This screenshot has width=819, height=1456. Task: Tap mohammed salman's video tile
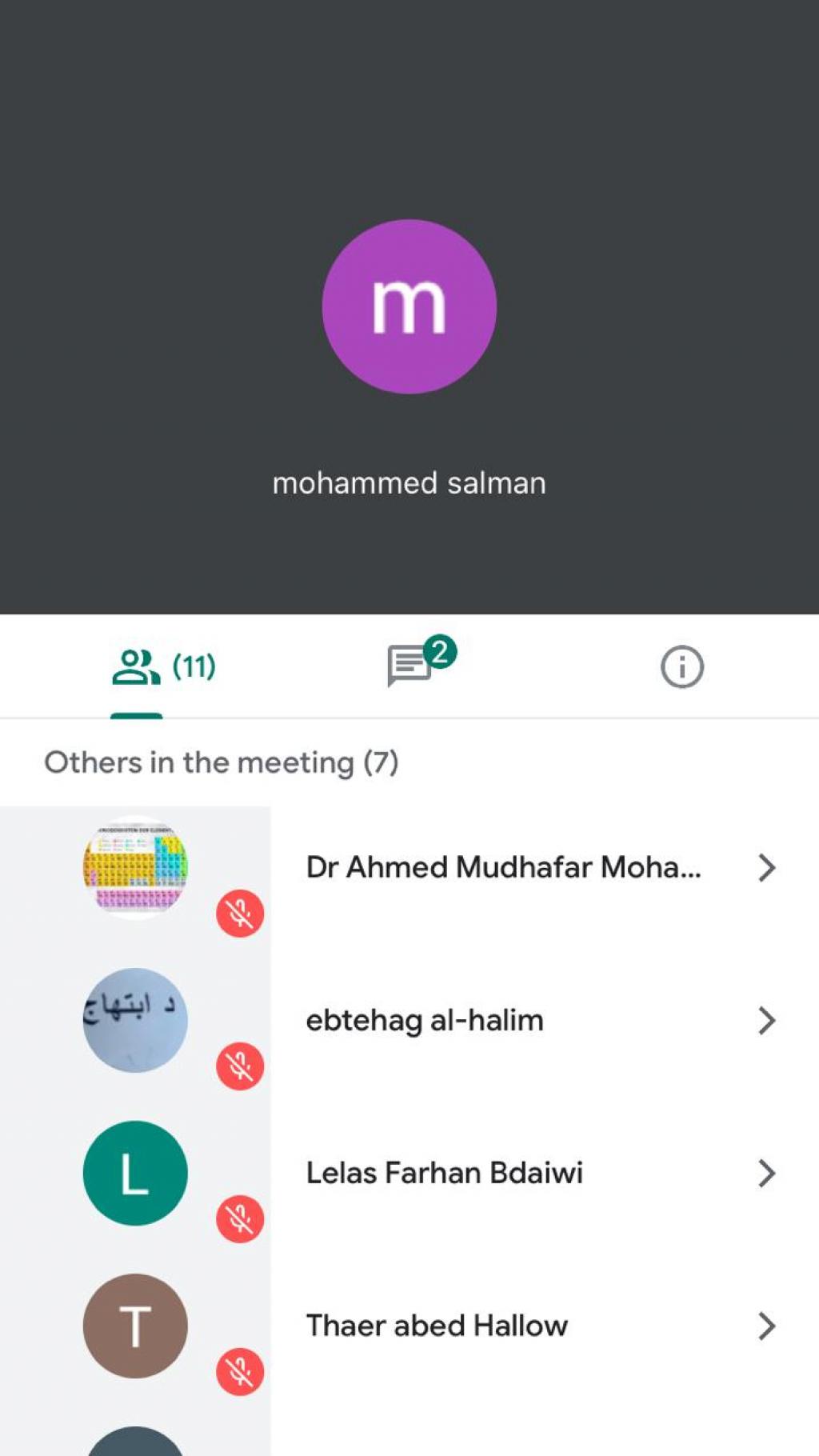[x=409, y=307]
